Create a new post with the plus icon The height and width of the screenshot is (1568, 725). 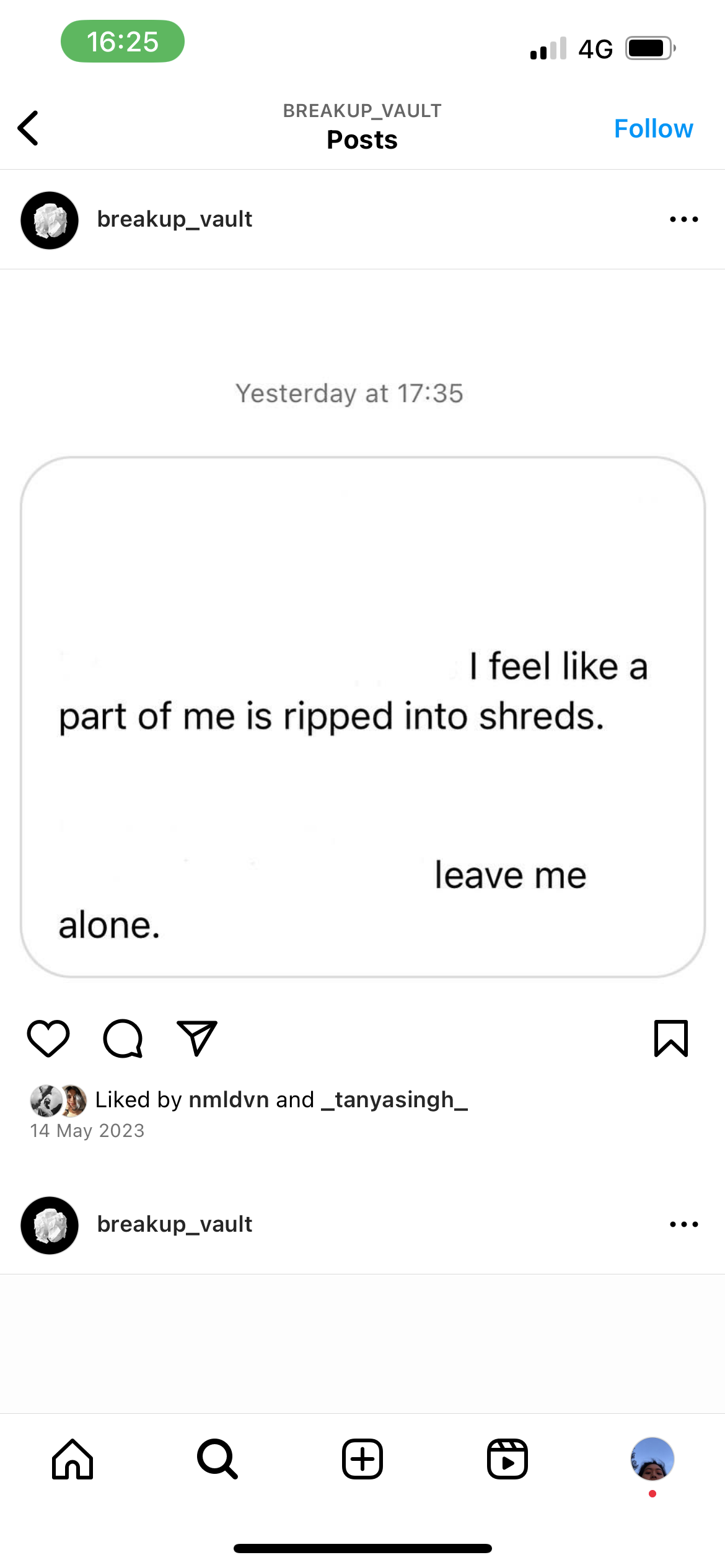tap(362, 1459)
